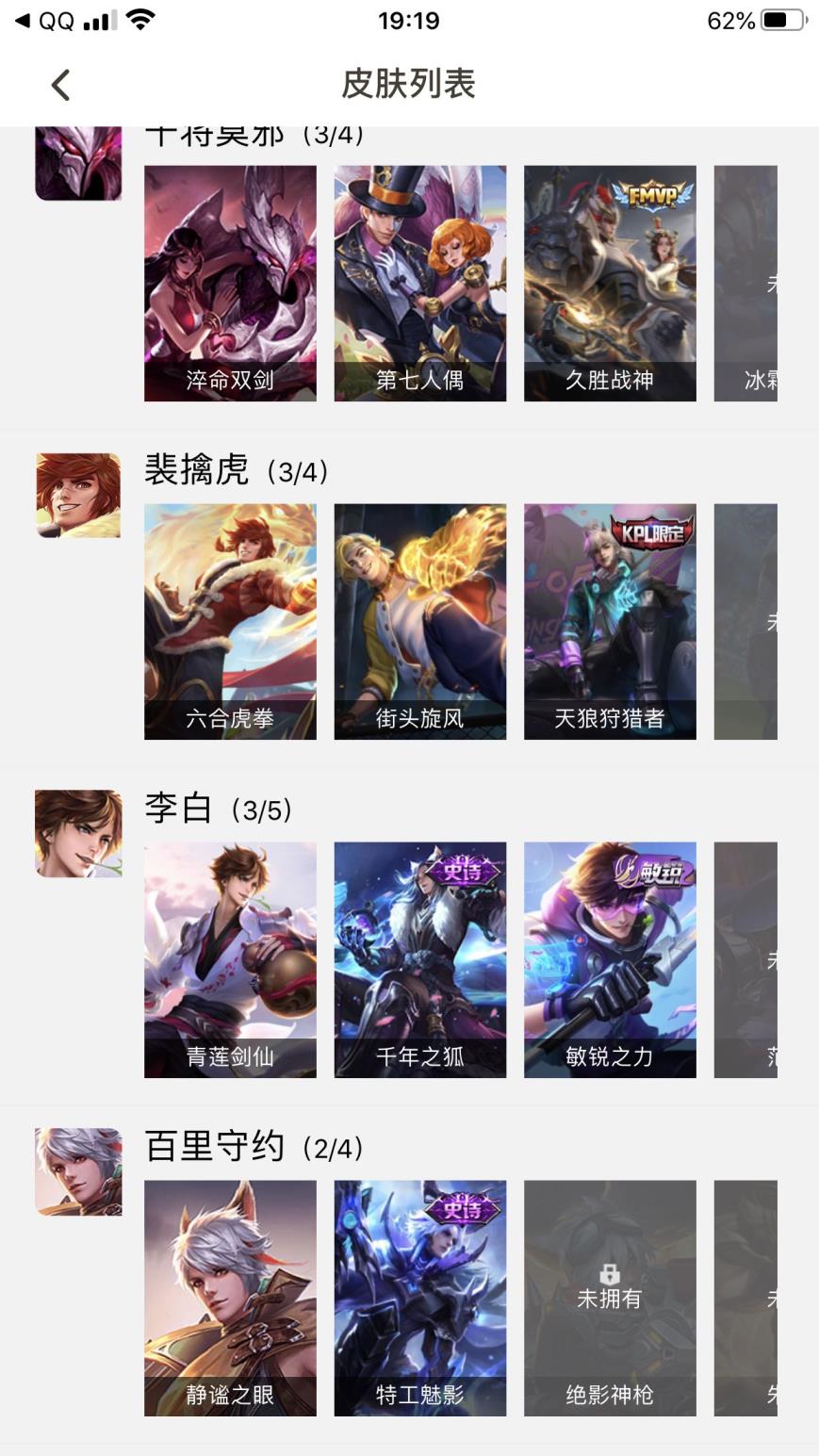819x1456 pixels.
Task: Open the 久胜战神 FMVP skin card
Action: [610, 283]
